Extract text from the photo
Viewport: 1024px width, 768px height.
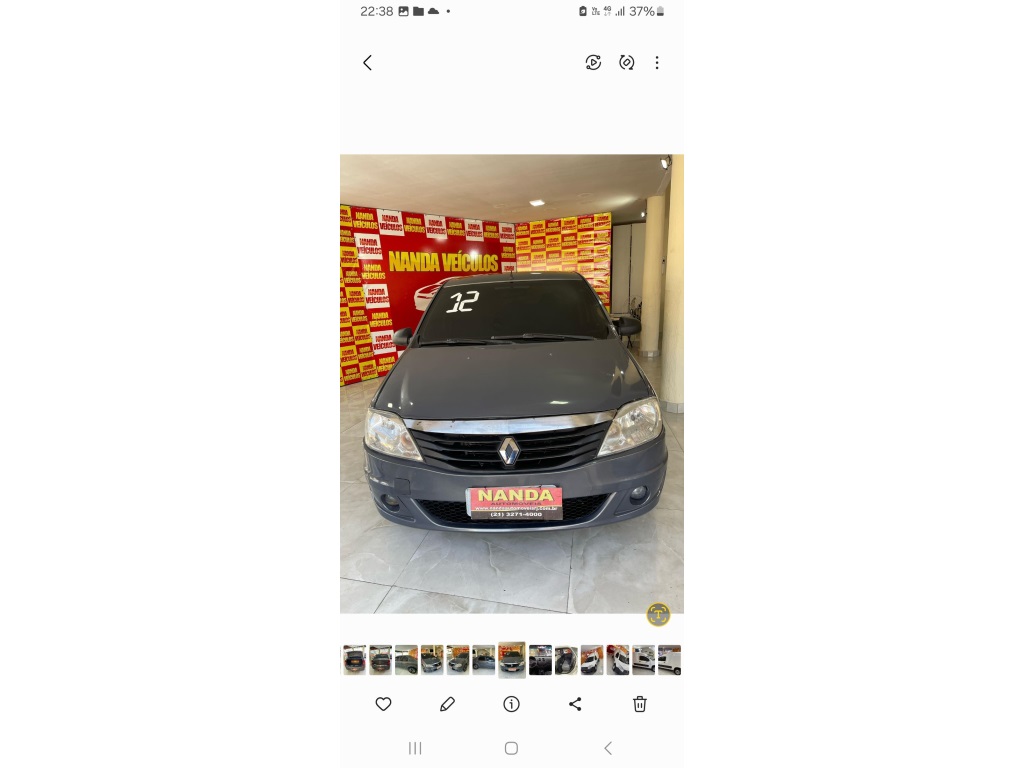click(x=658, y=615)
